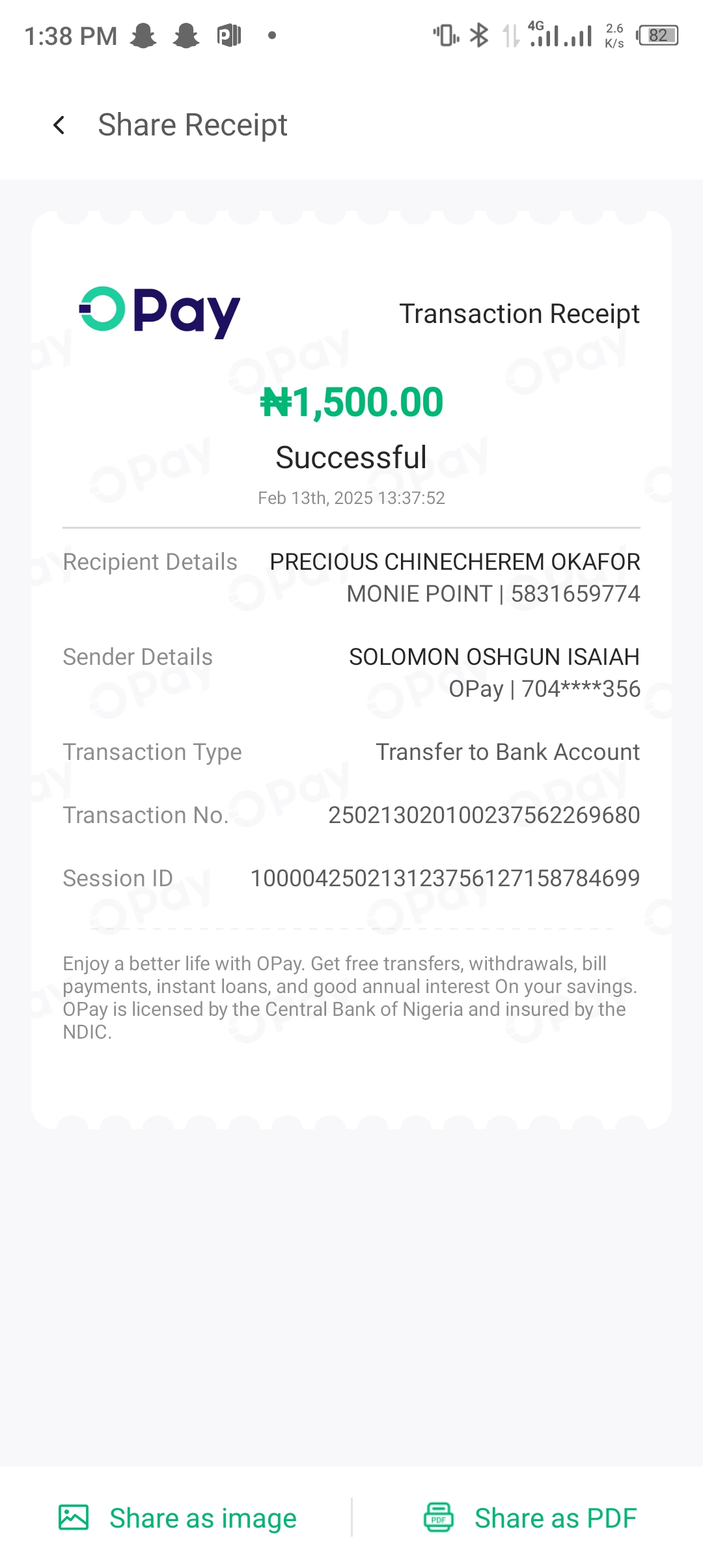Go back from Share Receipt

point(59,125)
